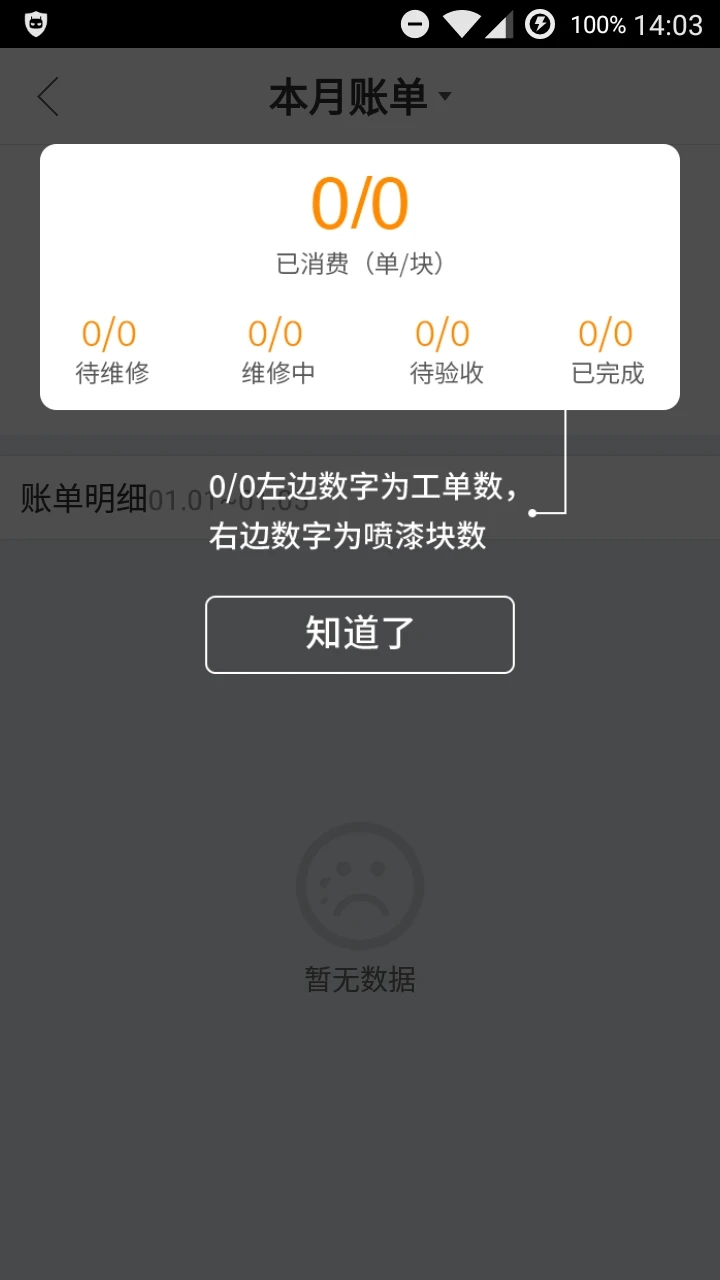Tap the 已完成 completed status item

pyautogui.click(x=607, y=348)
